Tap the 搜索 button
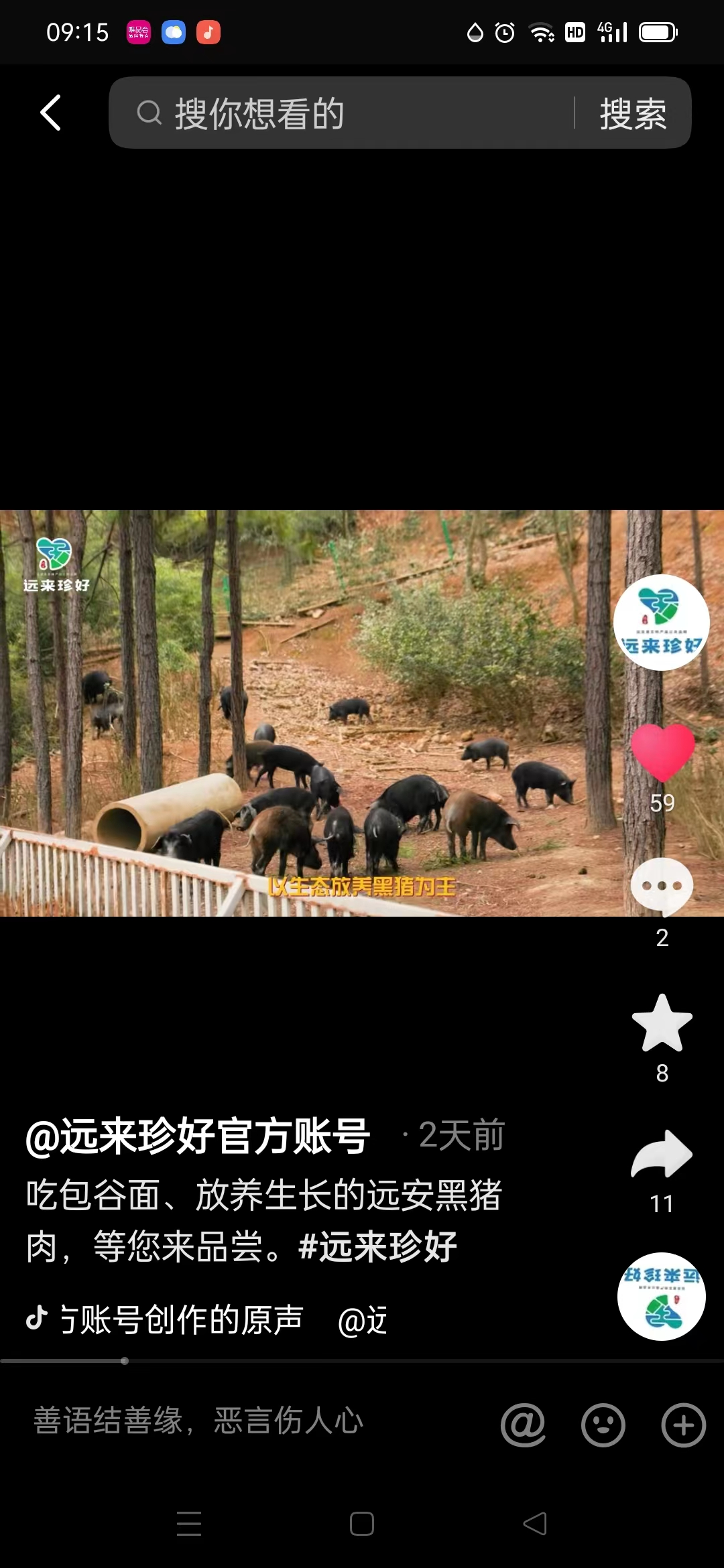Viewport: 724px width, 1568px height. click(x=633, y=113)
